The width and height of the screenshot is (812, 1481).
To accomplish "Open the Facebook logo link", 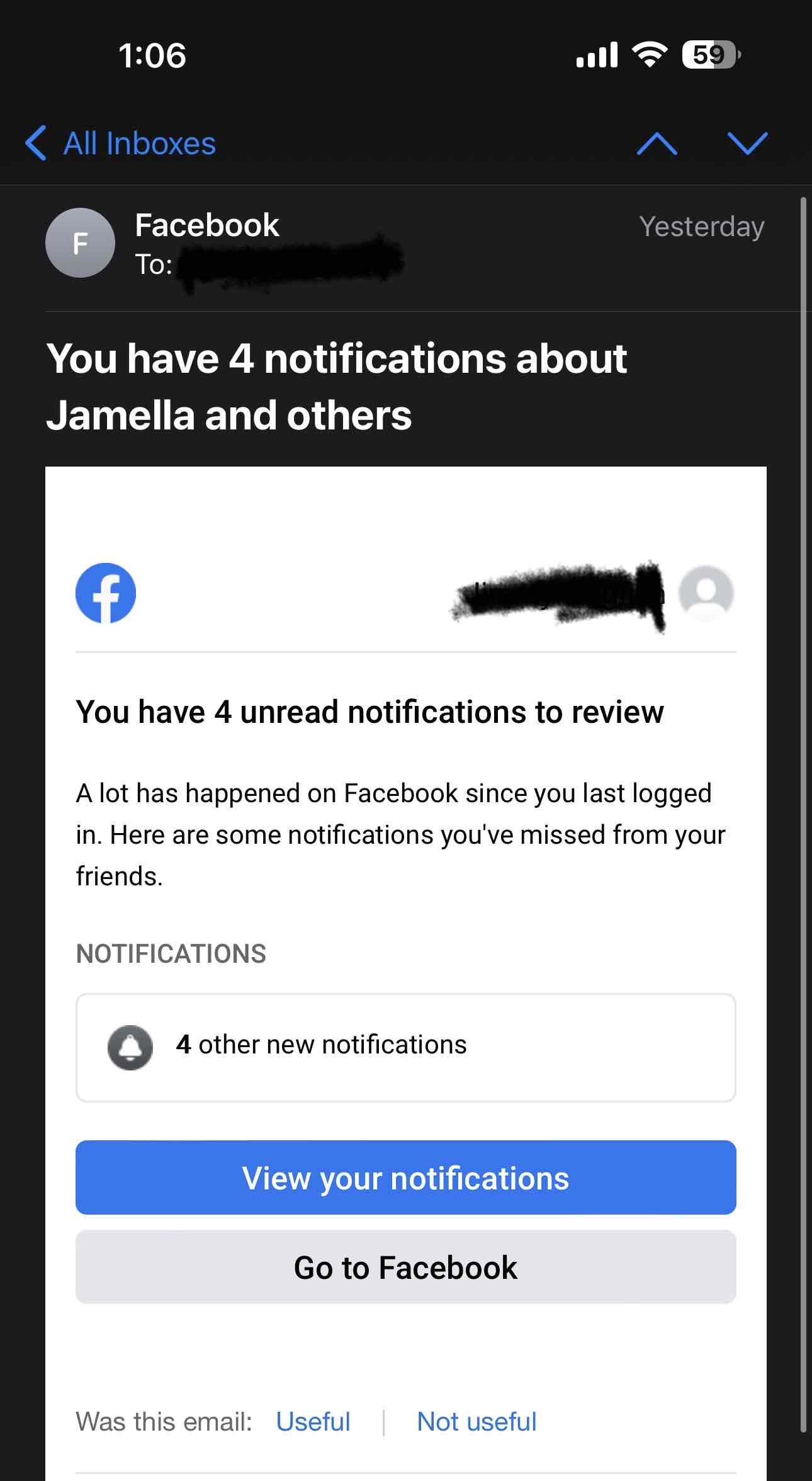I will [x=106, y=593].
